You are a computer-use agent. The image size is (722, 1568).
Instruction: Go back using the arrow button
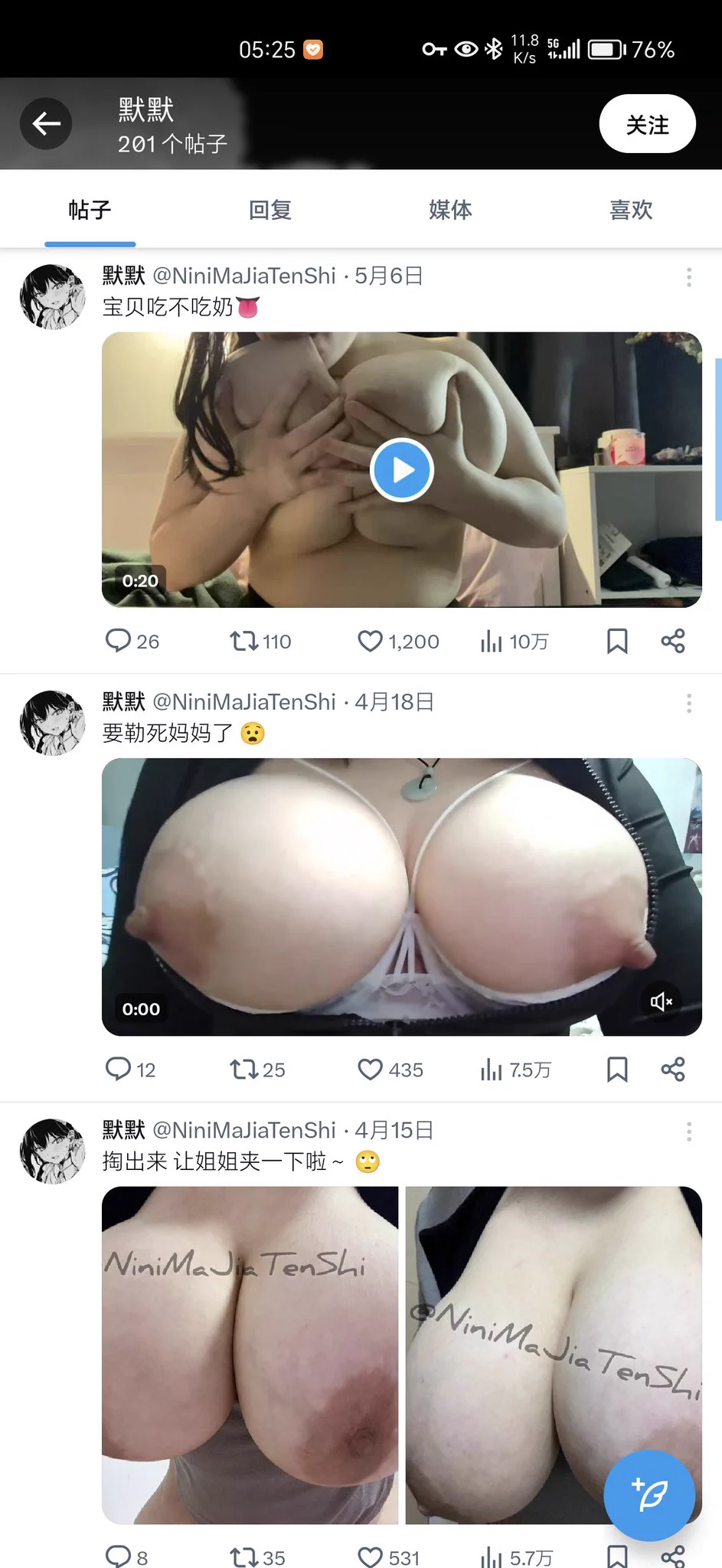(x=46, y=123)
